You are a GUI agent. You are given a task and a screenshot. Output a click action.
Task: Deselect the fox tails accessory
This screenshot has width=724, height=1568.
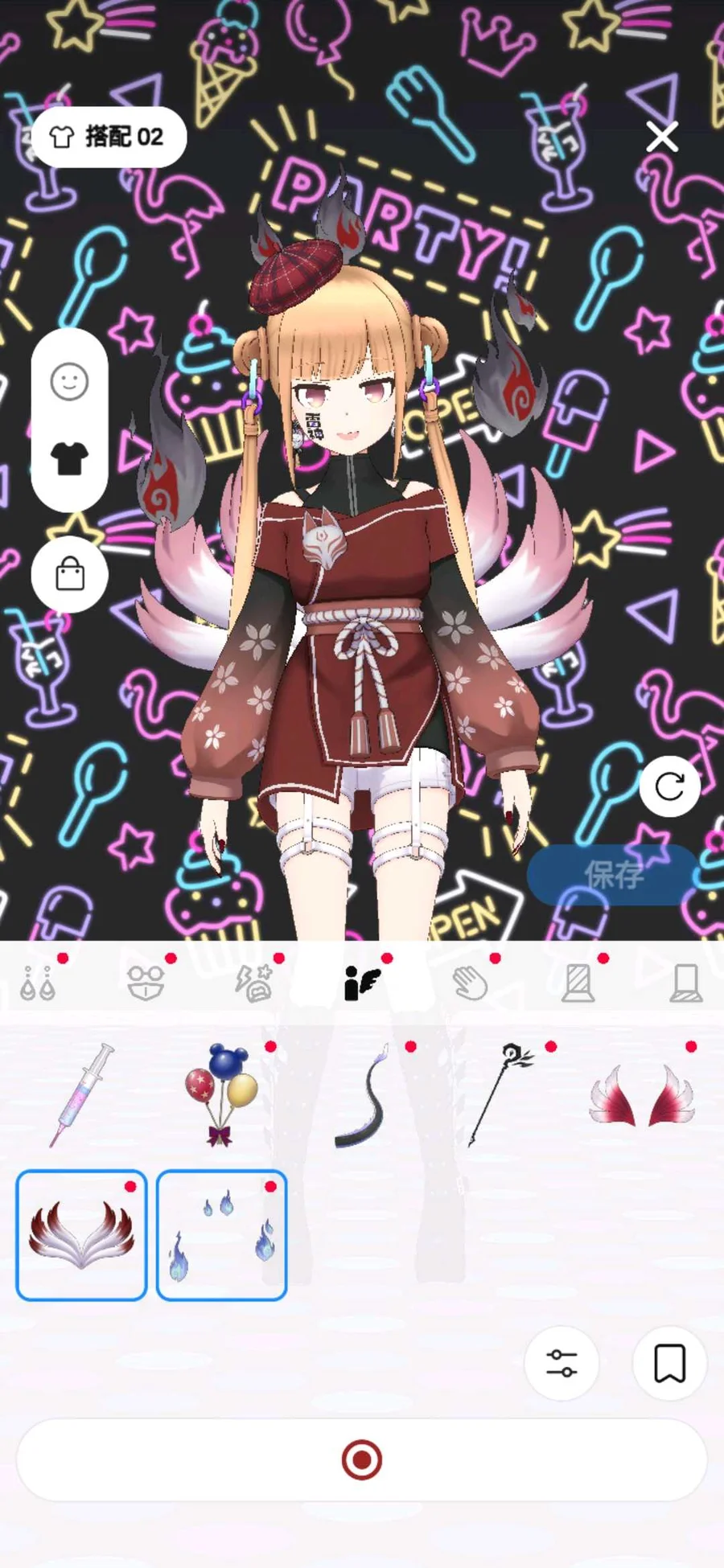pos(81,1235)
